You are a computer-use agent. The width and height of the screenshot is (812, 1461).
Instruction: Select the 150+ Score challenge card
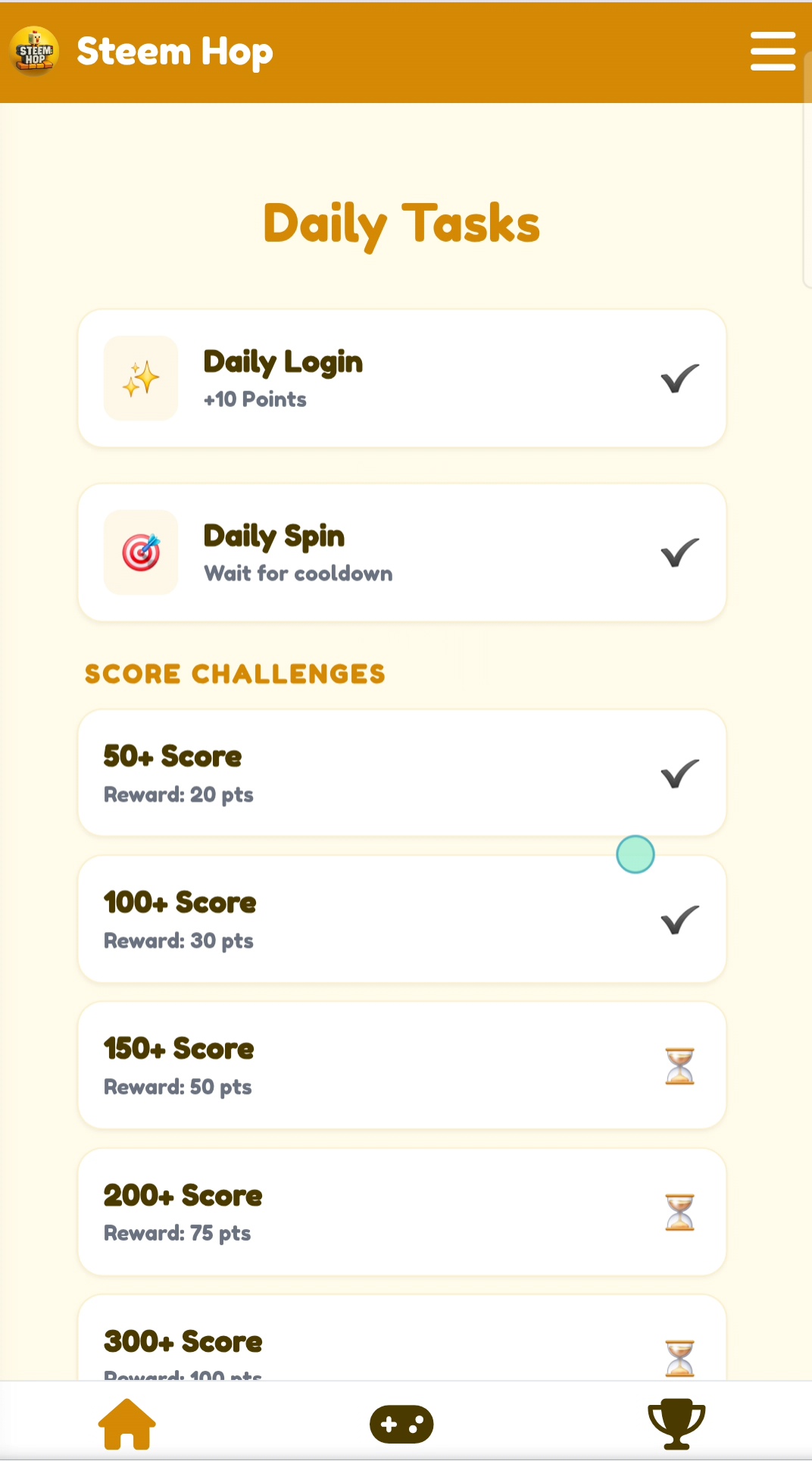pos(402,1065)
